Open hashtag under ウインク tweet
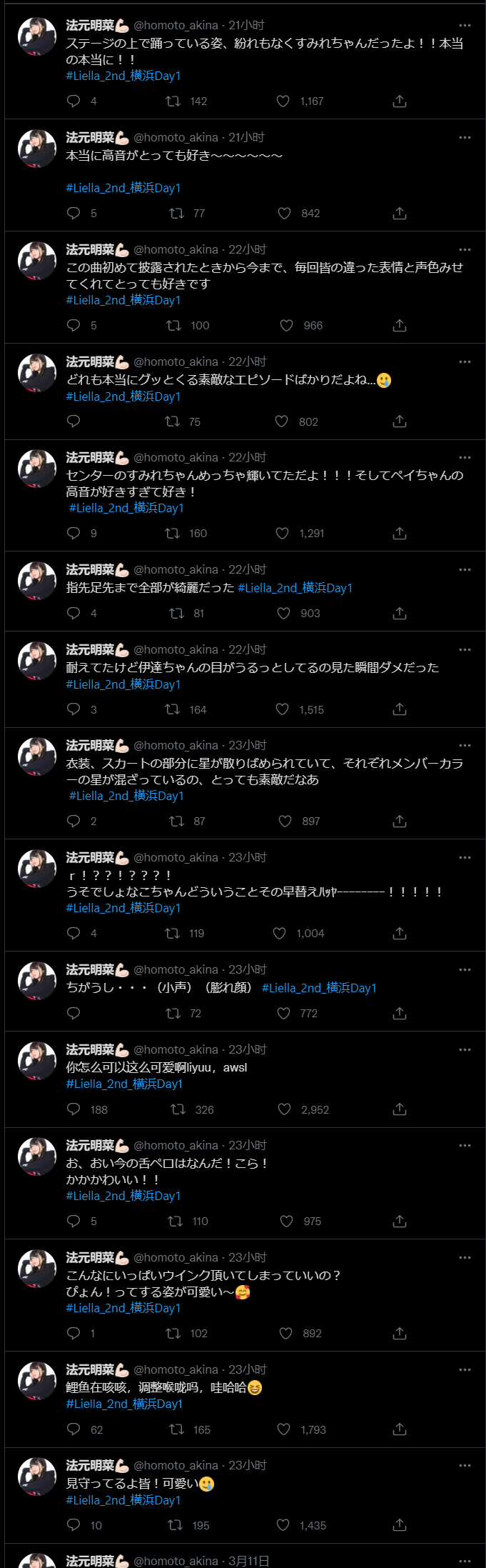This screenshot has height=1568, width=486. [x=123, y=1308]
